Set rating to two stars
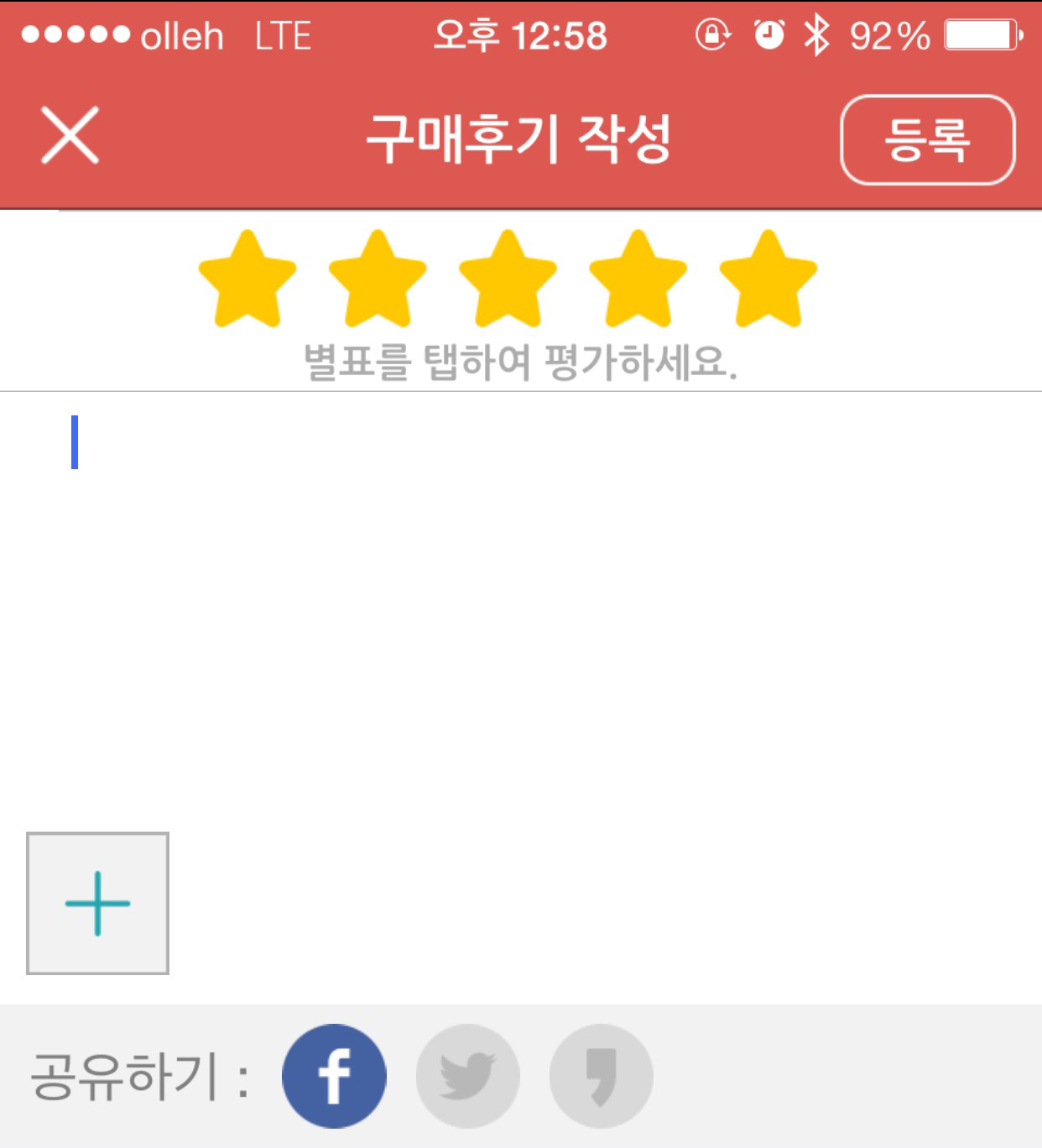The height and width of the screenshot is (1148, 1042). [x=378, y=279]
